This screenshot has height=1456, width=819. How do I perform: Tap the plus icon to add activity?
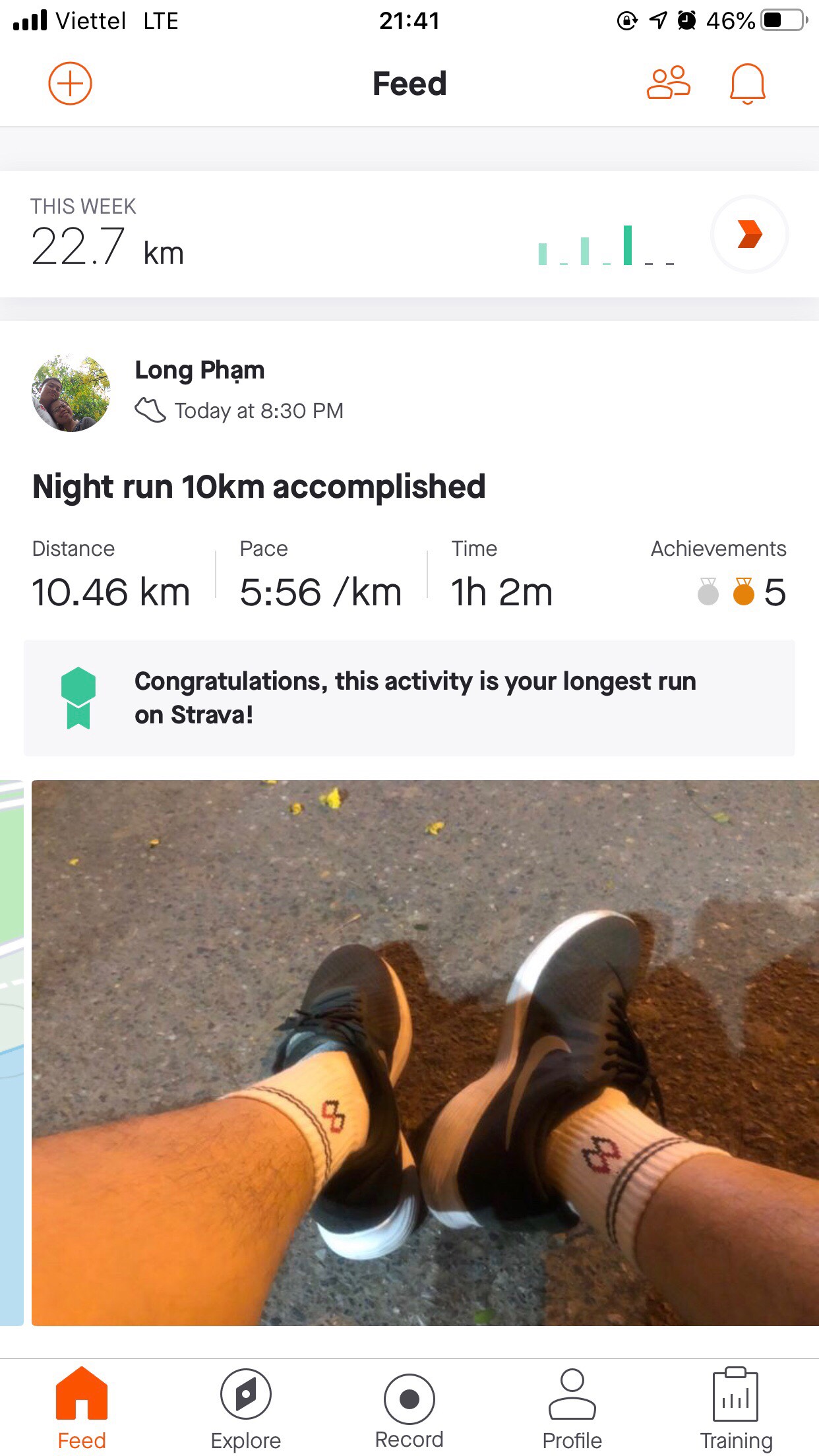point(70,84)
